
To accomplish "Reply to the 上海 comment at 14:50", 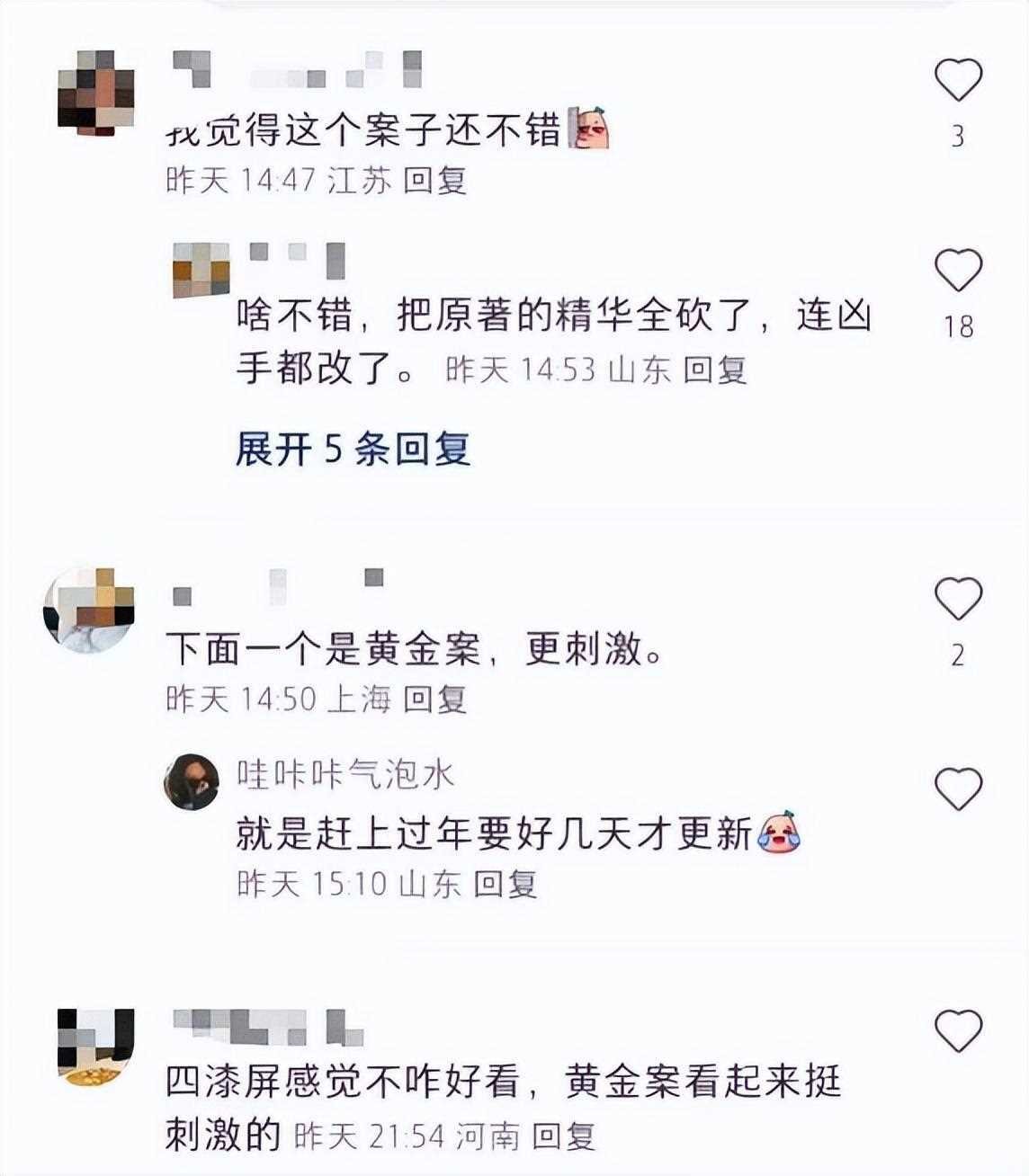I will pos(434,699).
